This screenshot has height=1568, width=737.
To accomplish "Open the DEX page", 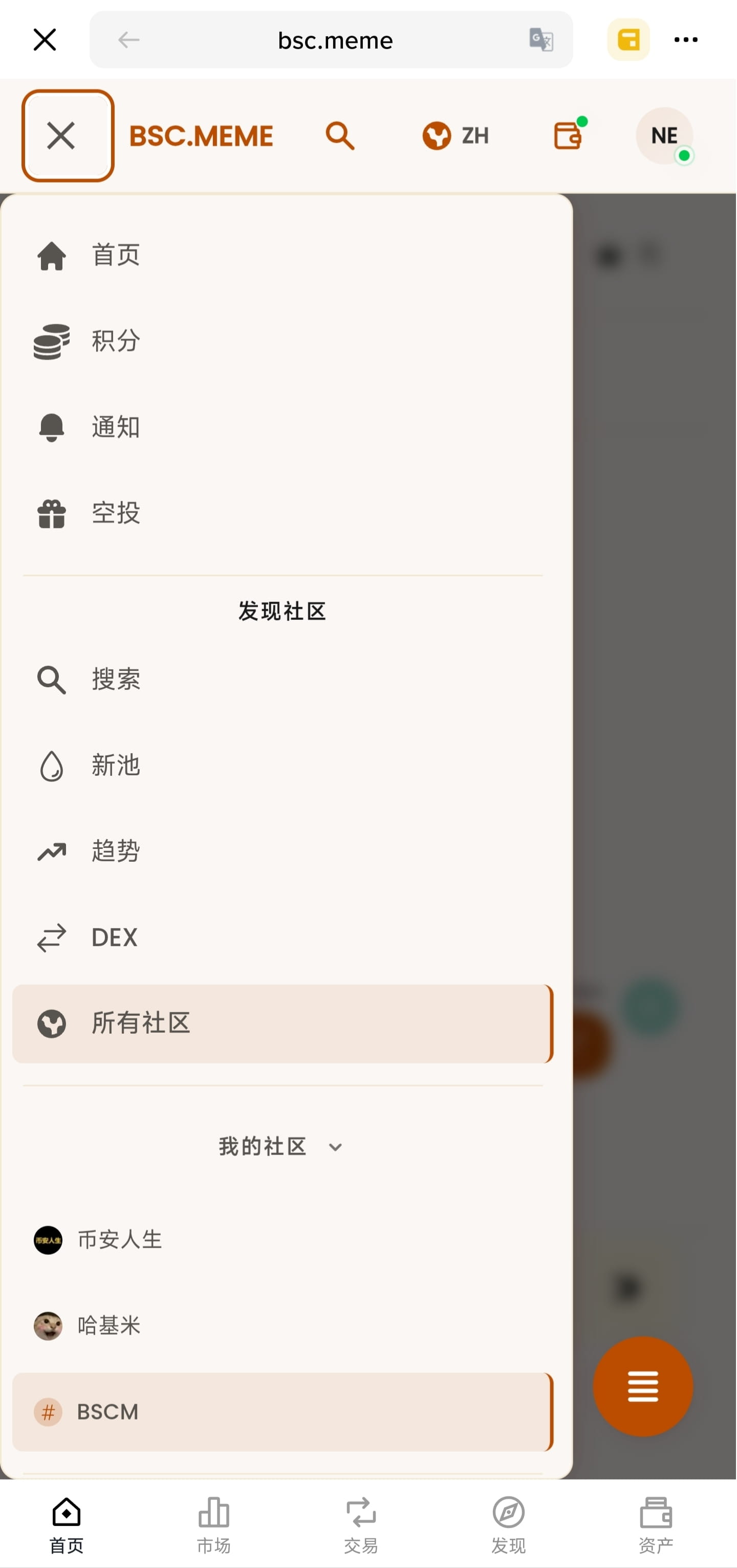I will point(115,938).
